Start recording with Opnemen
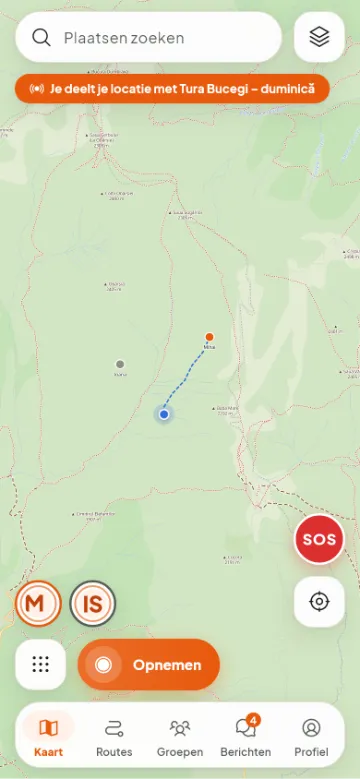 coord(149,665)
